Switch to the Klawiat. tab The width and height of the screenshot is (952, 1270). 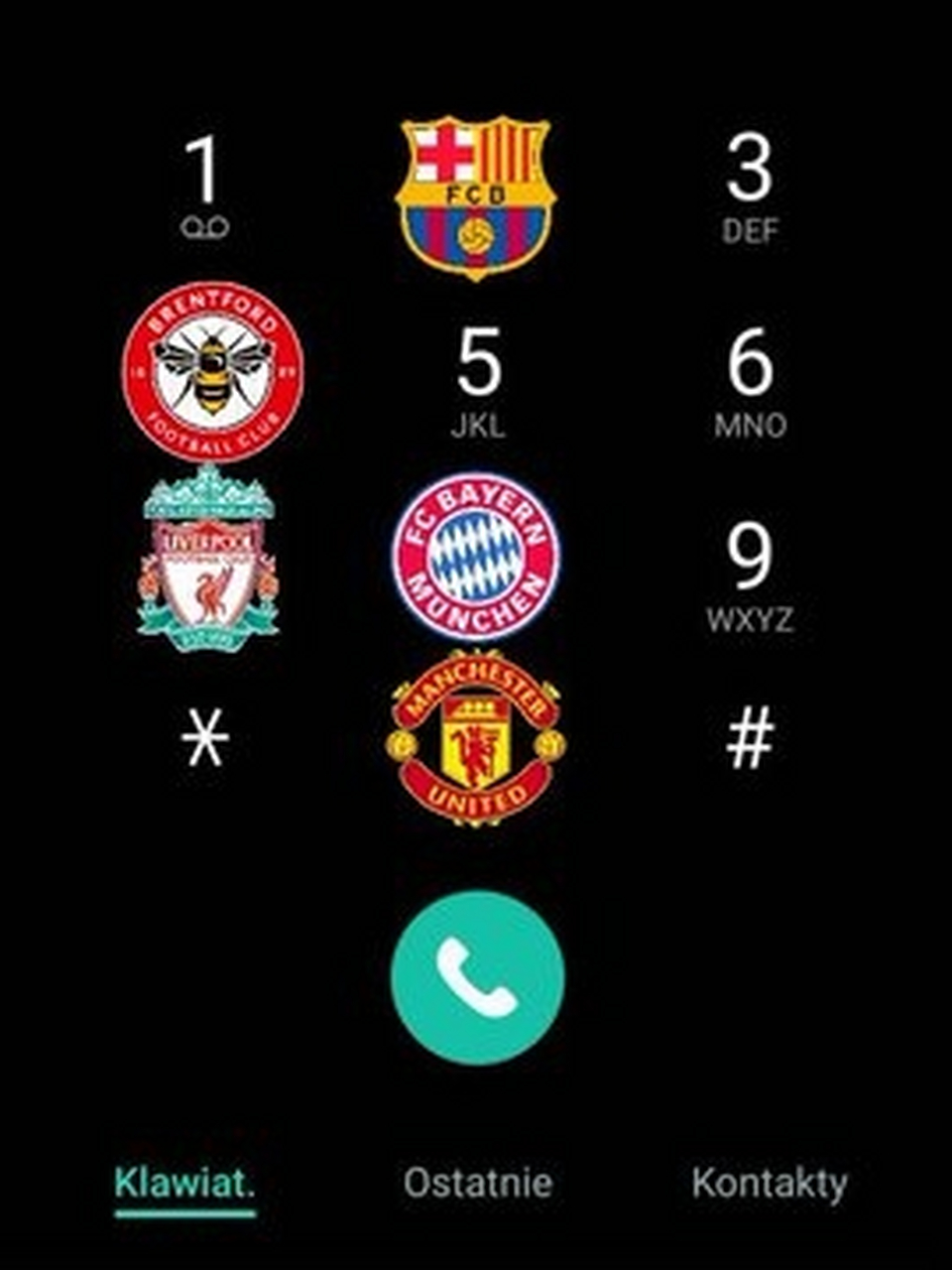184,1183
